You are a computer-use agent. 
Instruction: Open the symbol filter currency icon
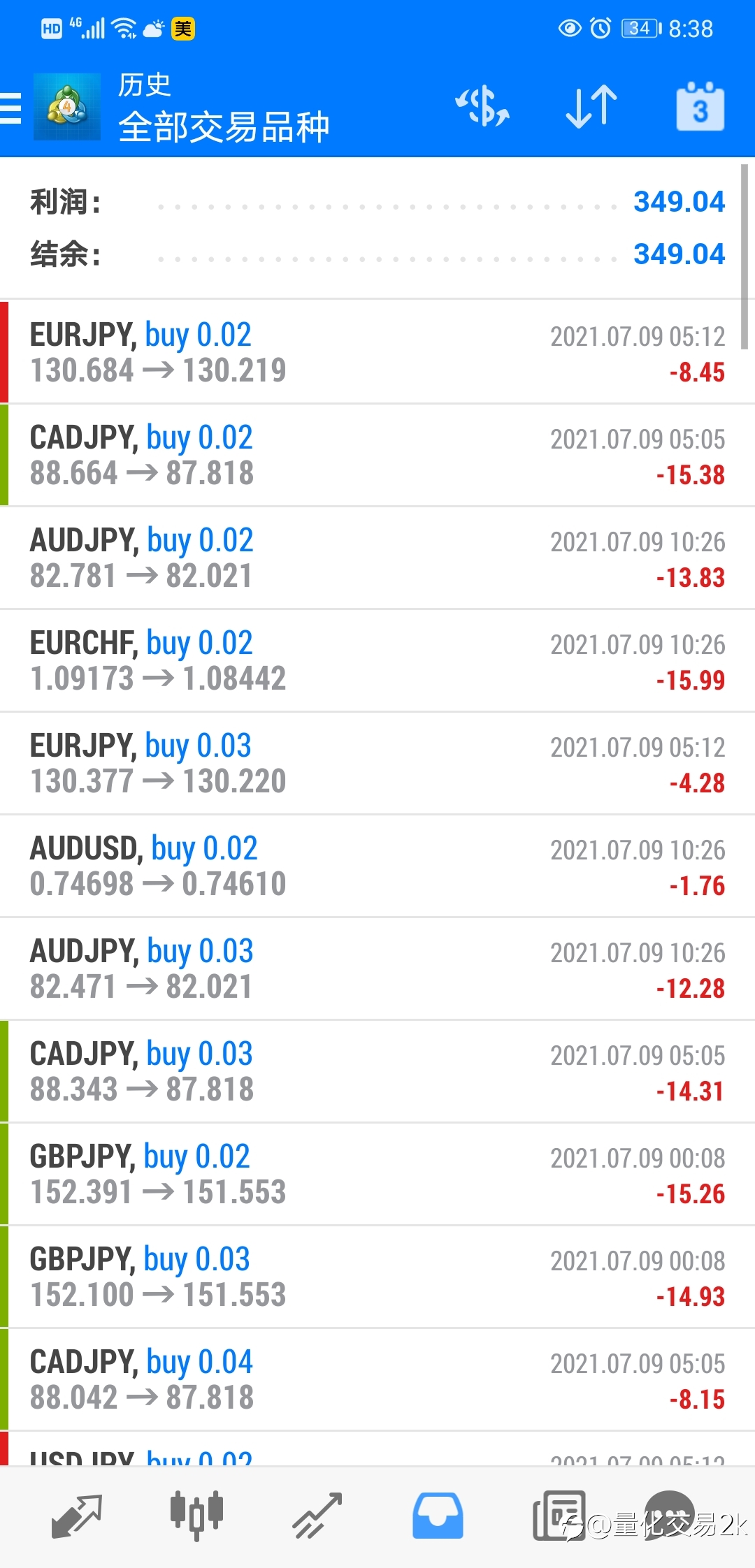pyautogui.click(x=482, y=107)
